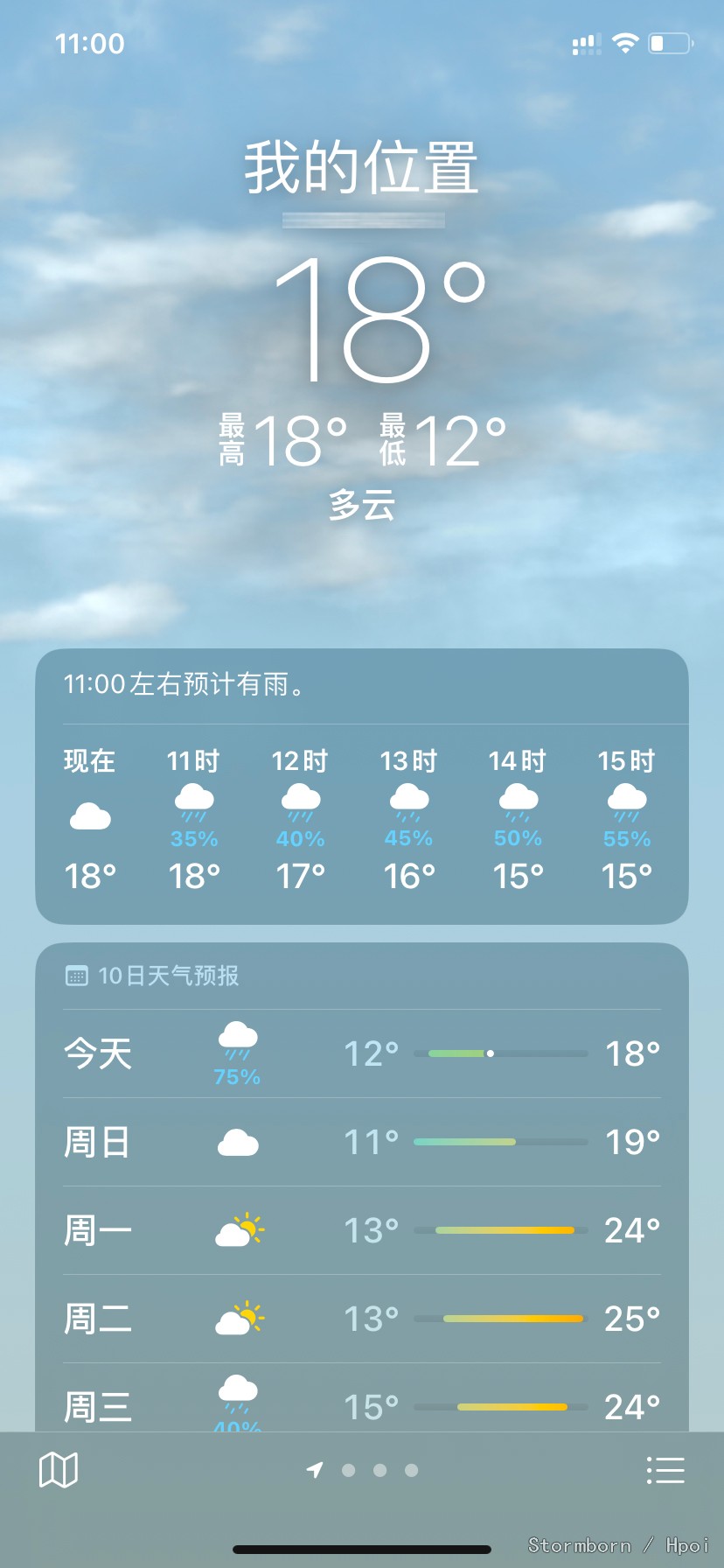
Task: Tap the page indicator dots
Action: tap(363, 1470)
